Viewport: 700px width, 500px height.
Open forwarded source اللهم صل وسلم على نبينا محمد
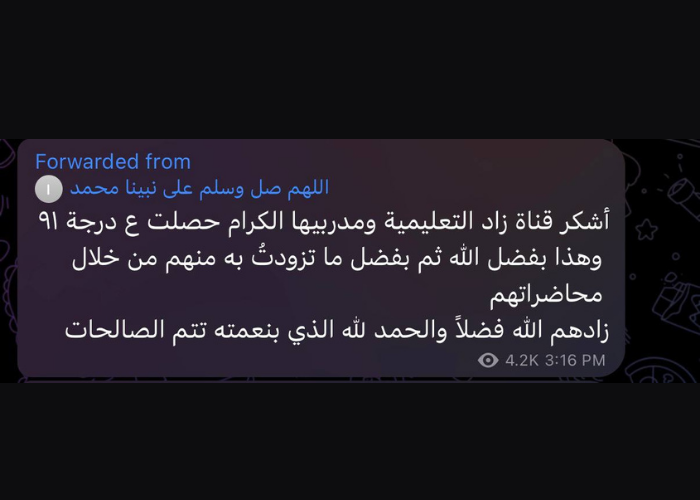(x=198, y=188)
